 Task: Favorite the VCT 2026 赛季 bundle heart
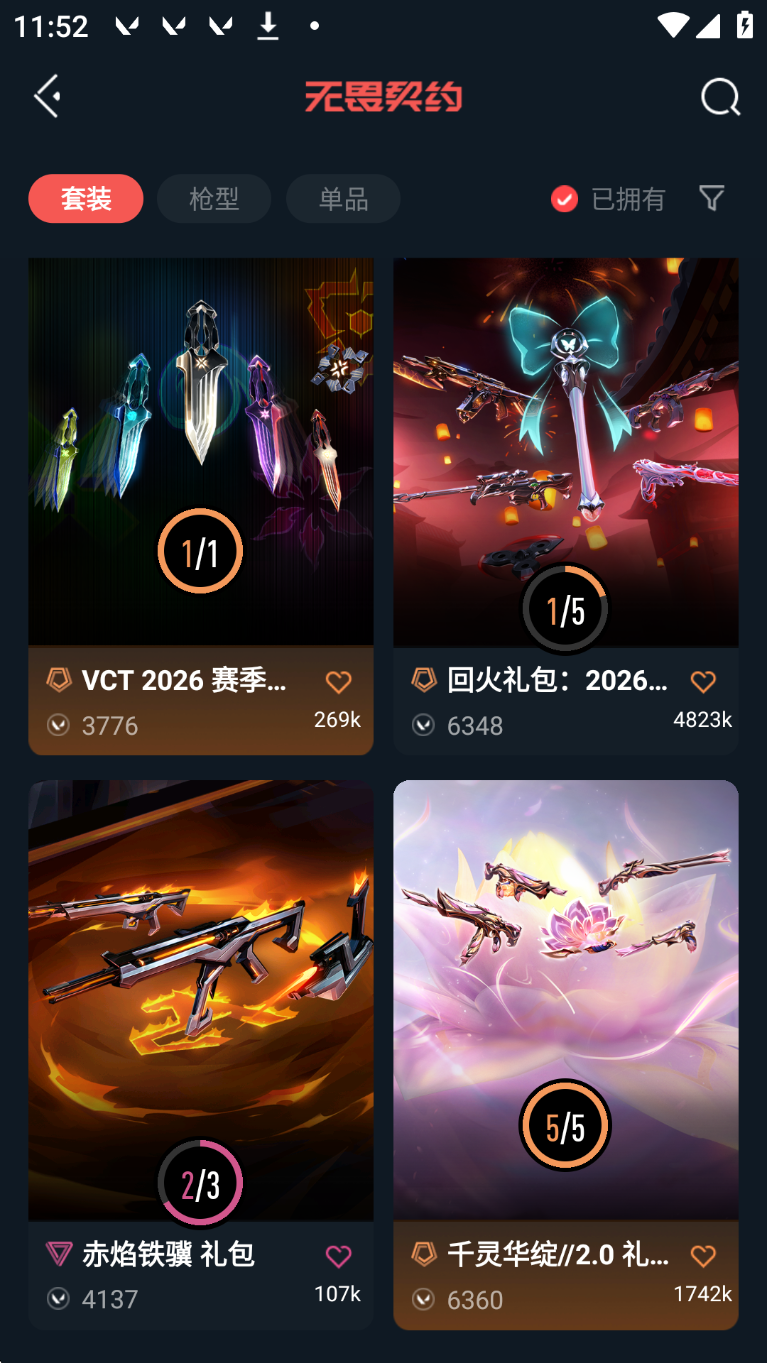(x=339, y=682)
